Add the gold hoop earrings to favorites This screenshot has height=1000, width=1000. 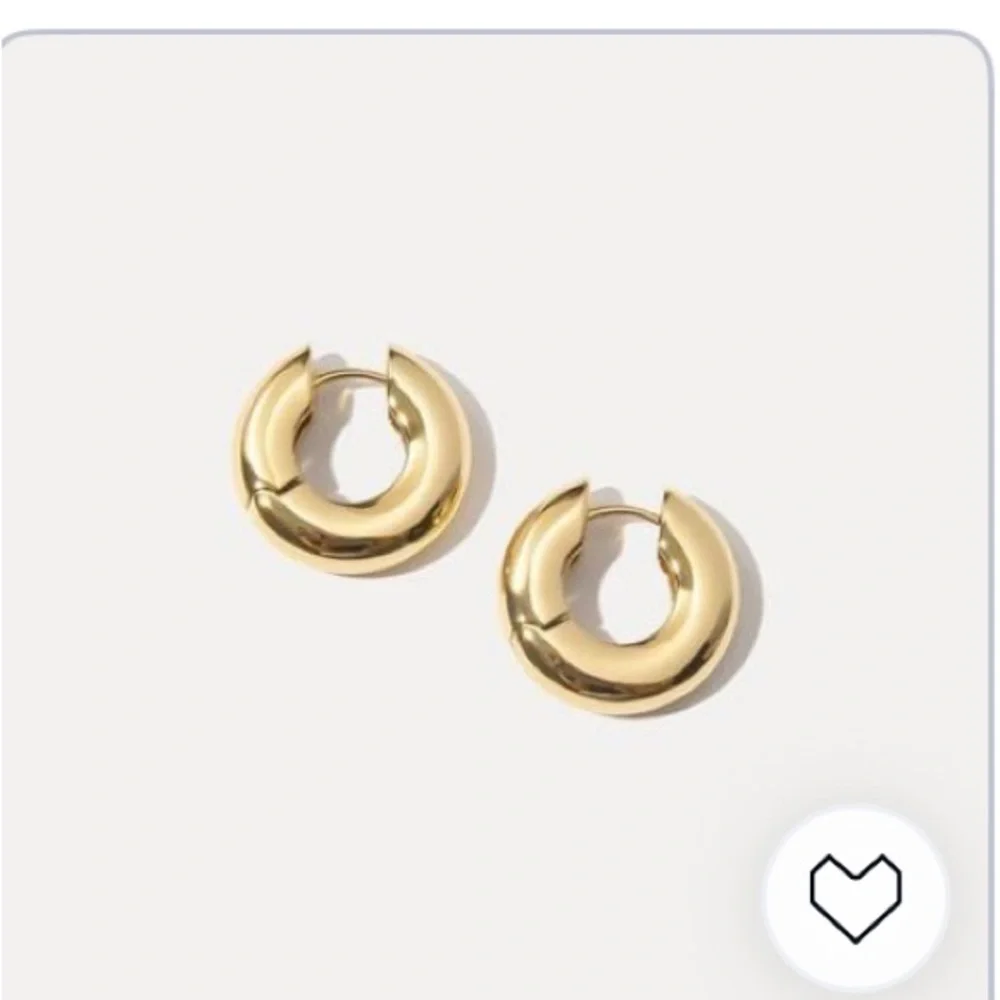[x=856, y=896]
